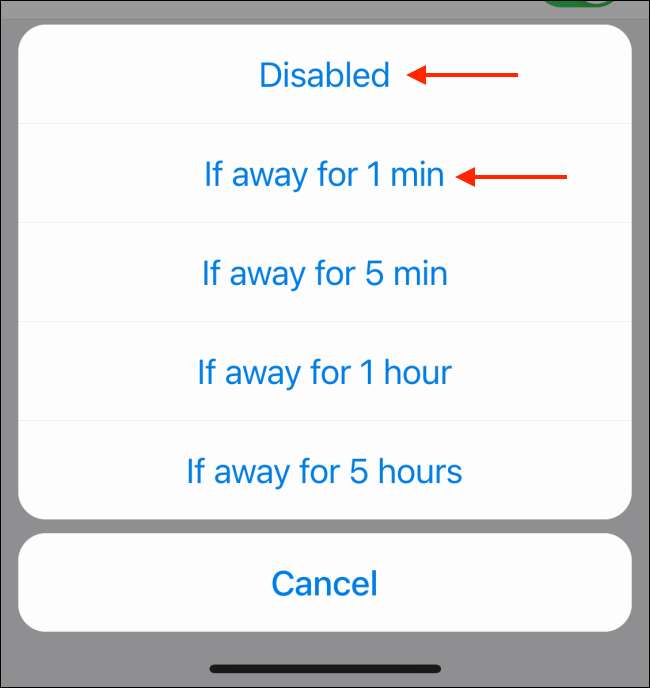This screenshot has width=650, height=688.
Task: Select If away for 5 min
Action: (324, 273)
